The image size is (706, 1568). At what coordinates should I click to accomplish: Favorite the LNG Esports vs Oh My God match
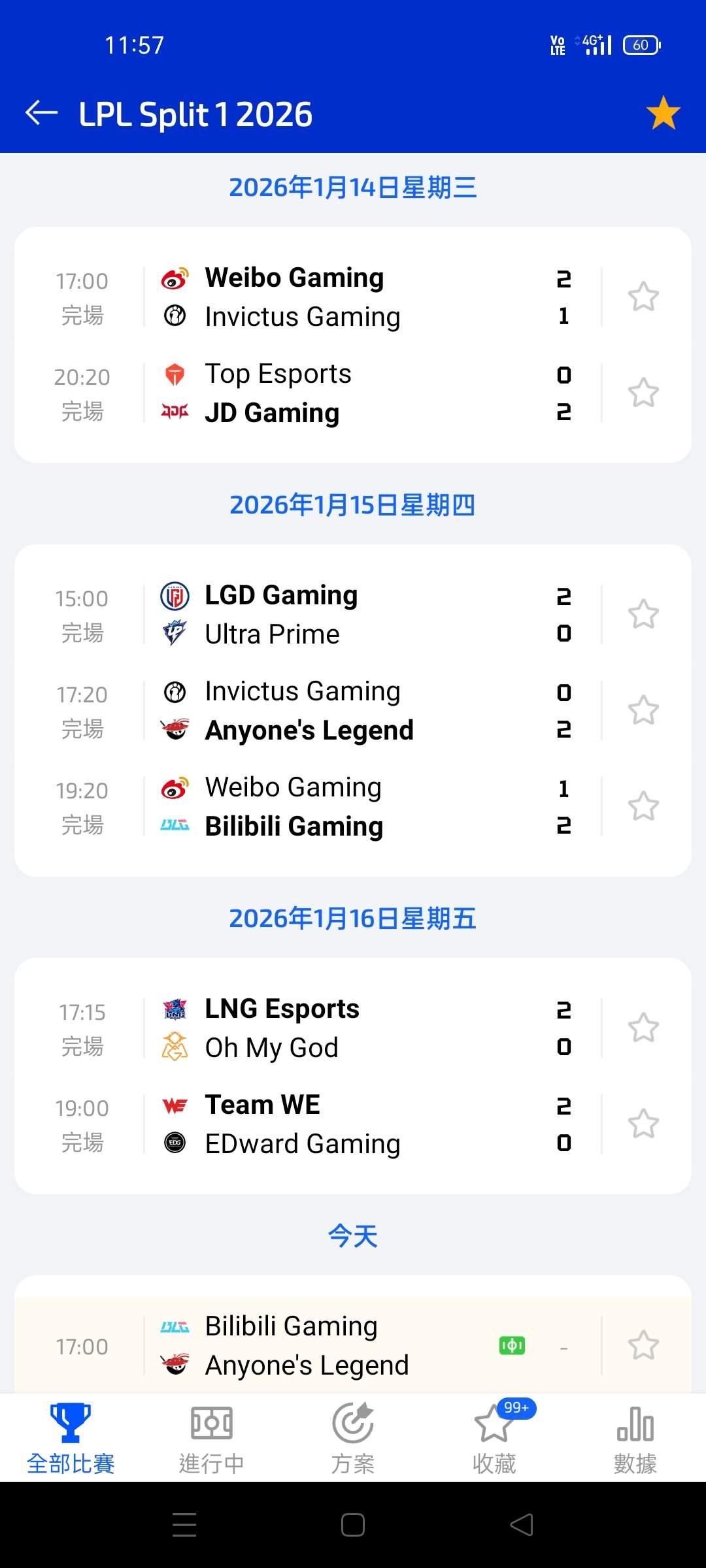[x=643, y=1028]
